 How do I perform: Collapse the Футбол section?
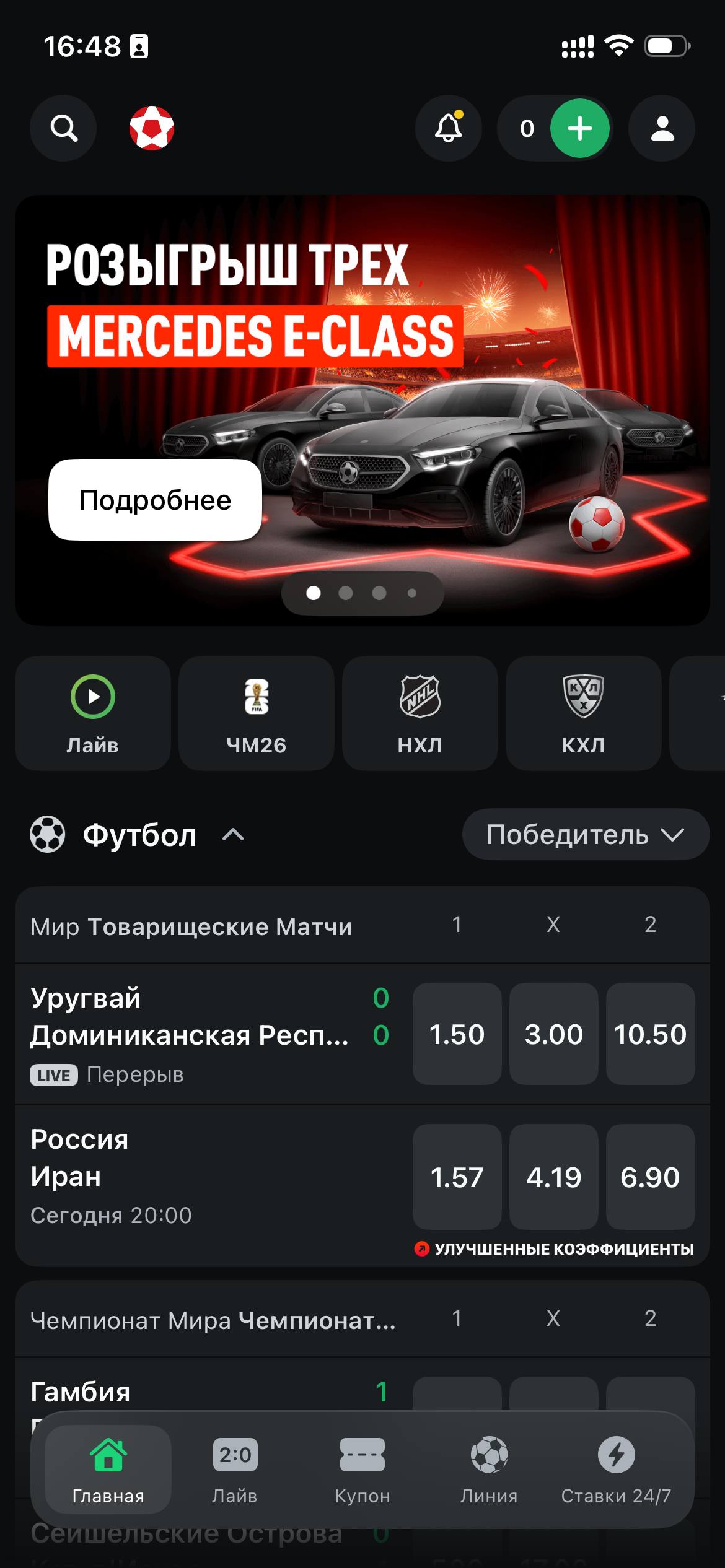click(x=233, y=835)
